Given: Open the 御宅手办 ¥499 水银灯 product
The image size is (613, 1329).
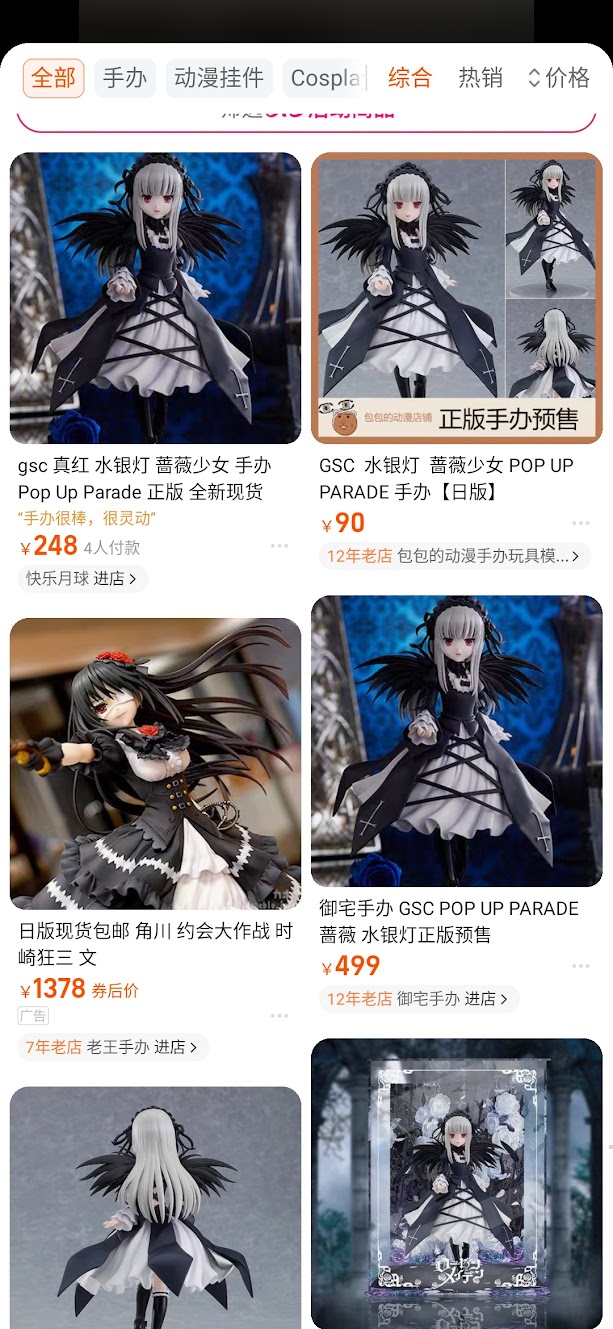Looking at the screenshot, I should [x=457, y=741].
